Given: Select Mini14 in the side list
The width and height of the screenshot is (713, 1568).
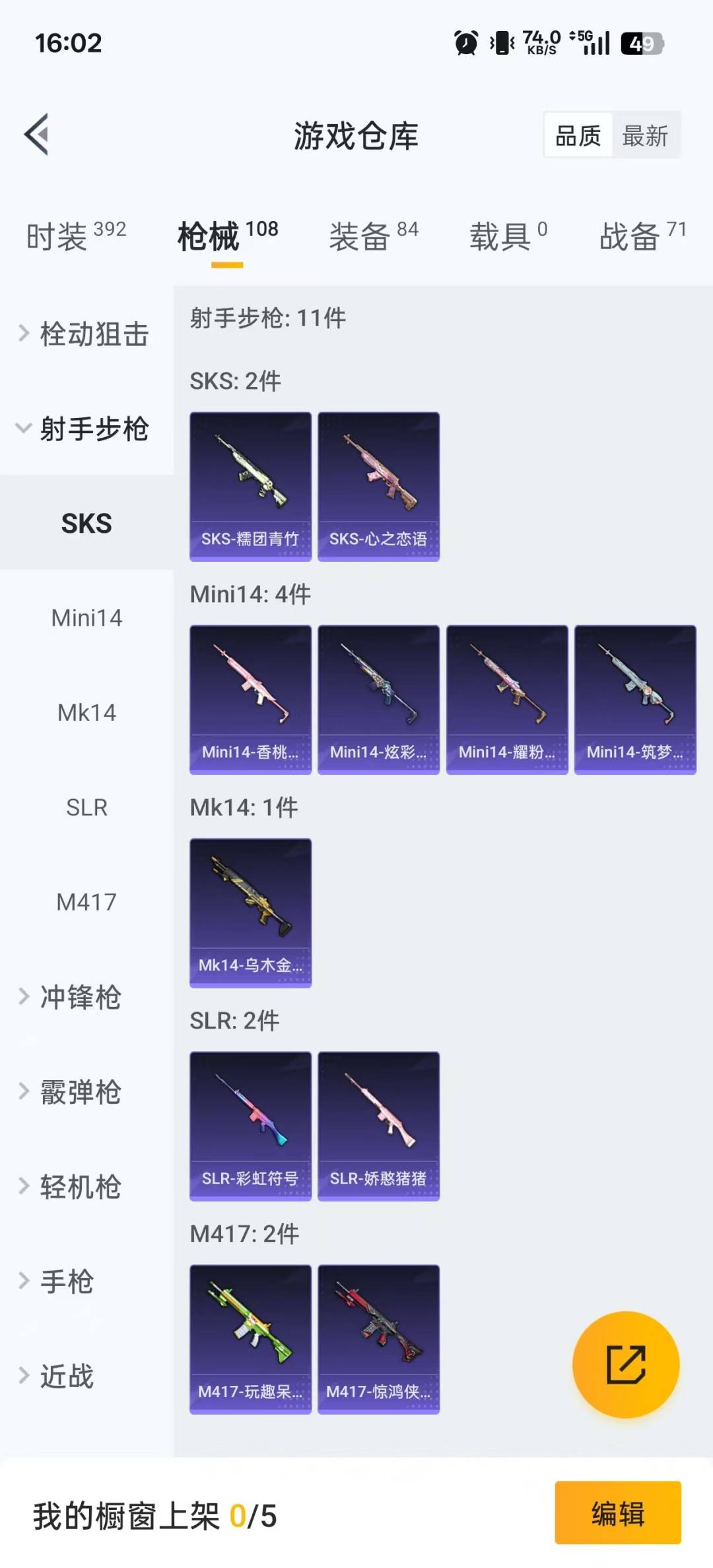Looking at the screenshot, I should coord(86,618).
